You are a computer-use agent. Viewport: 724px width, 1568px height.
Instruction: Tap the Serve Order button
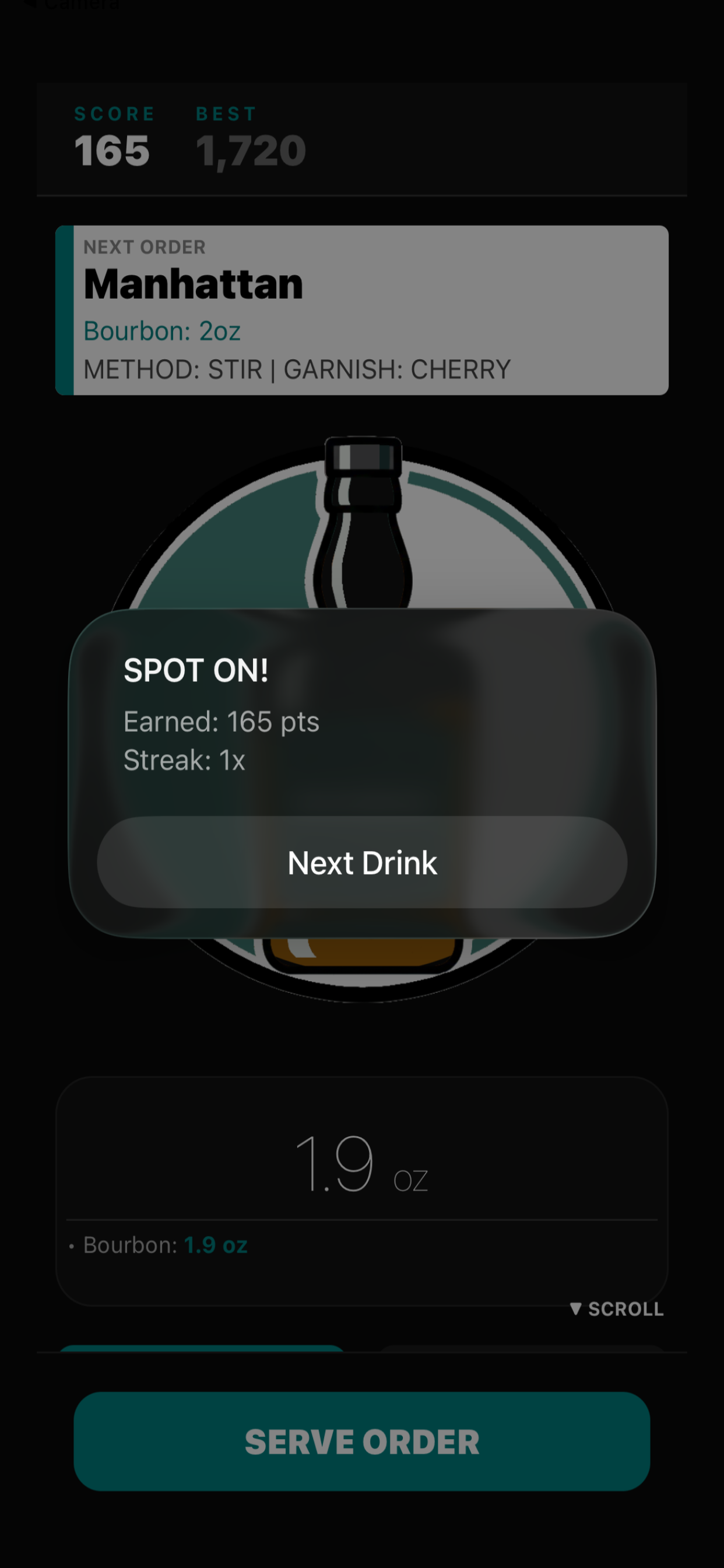tap(362, 1441)
